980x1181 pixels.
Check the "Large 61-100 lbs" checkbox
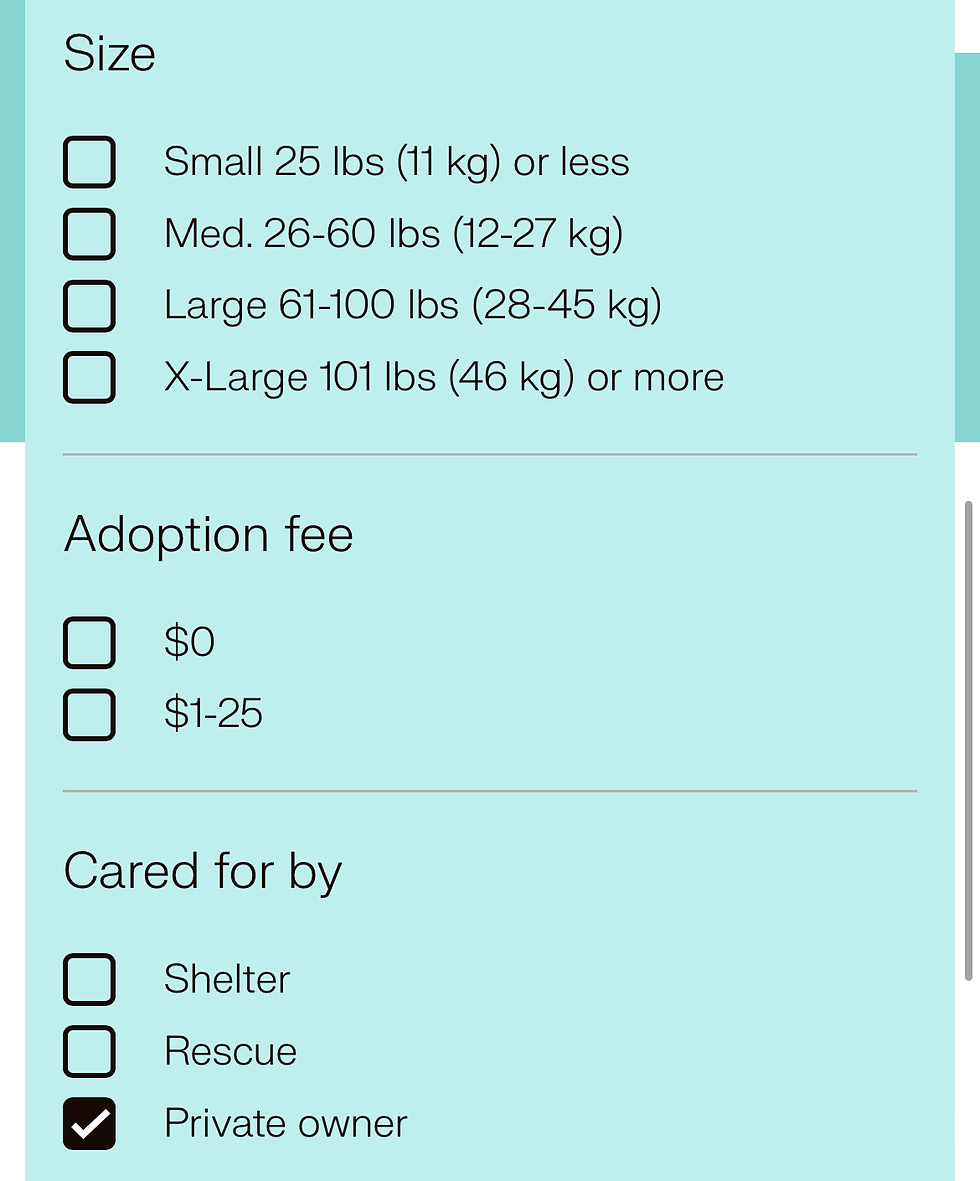[89, 306]
